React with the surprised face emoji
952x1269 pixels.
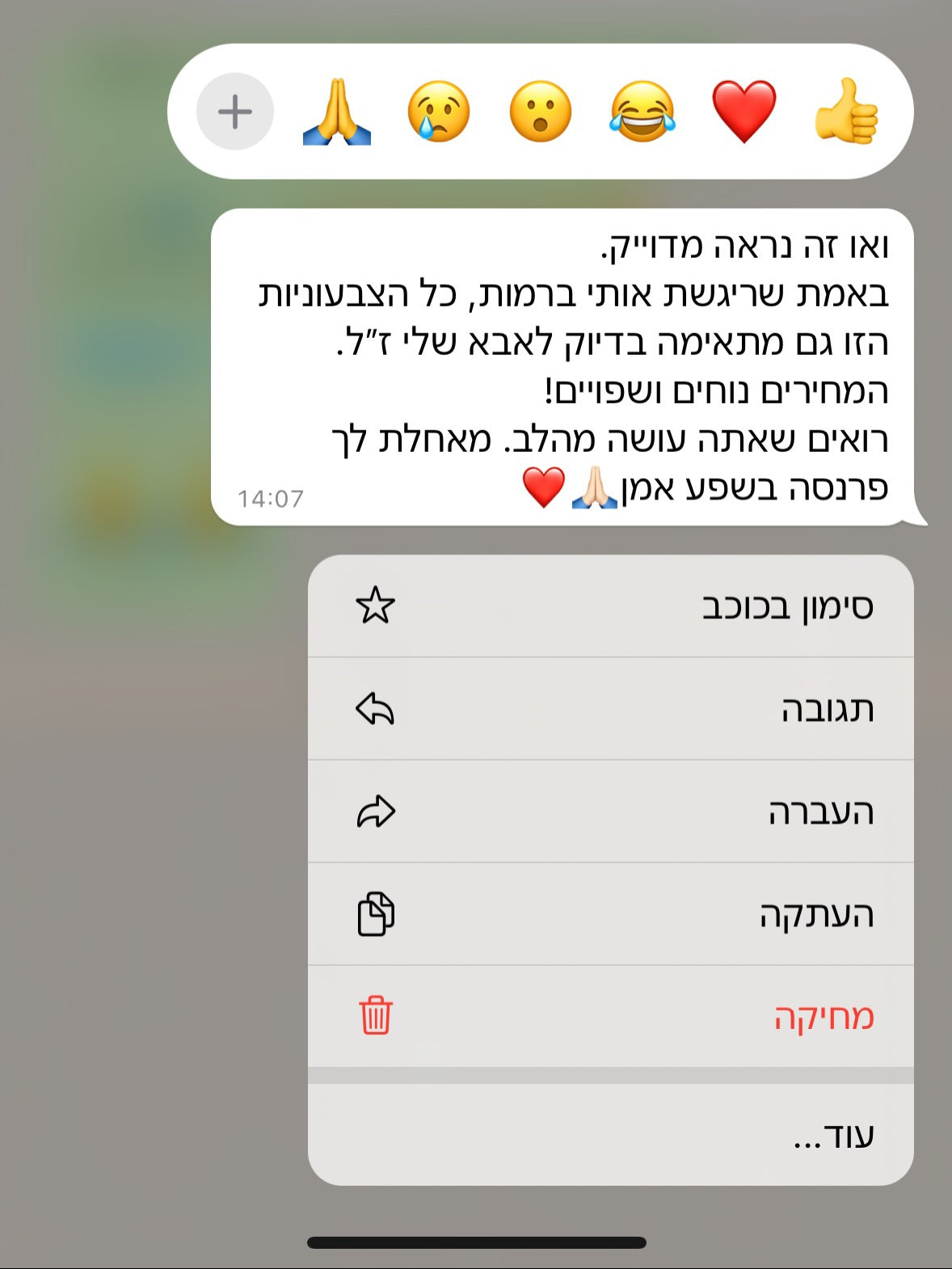540,112
